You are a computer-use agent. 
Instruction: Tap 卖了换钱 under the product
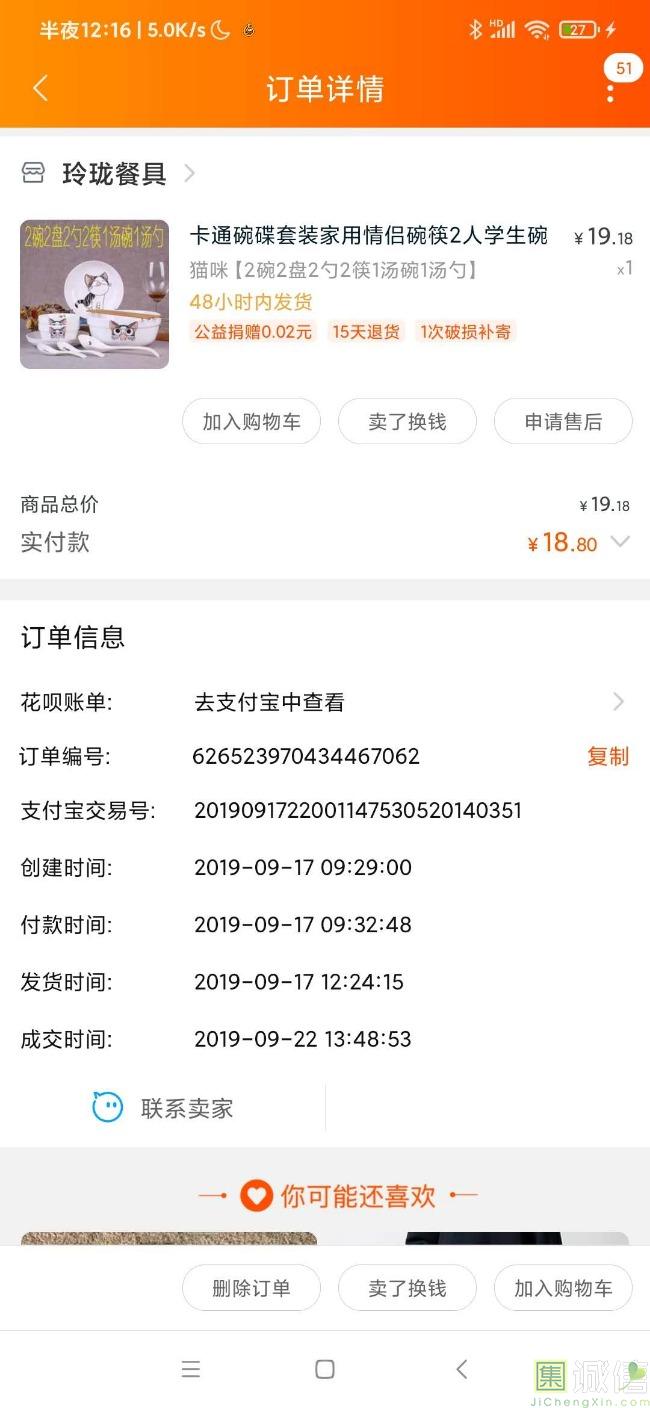tap(407, 422)
